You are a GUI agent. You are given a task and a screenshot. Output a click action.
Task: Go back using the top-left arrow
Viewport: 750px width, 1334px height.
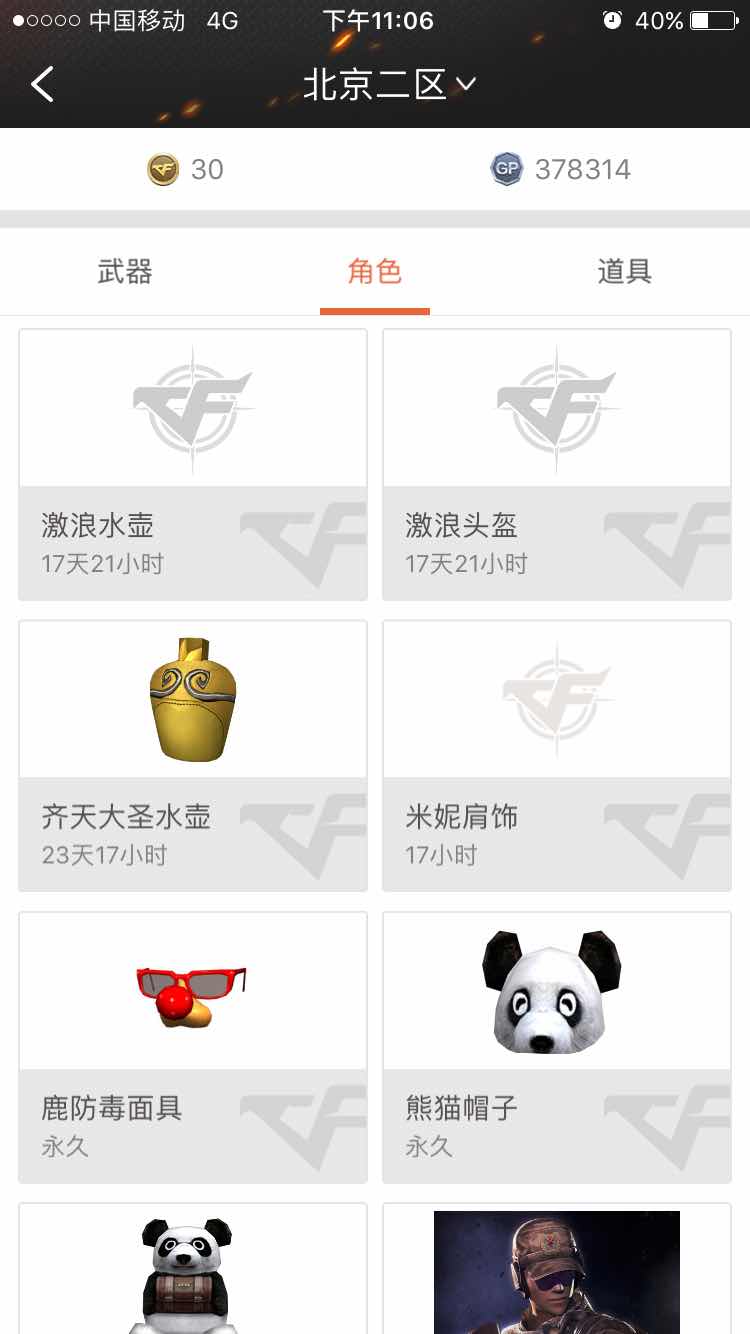click(42, 85)
